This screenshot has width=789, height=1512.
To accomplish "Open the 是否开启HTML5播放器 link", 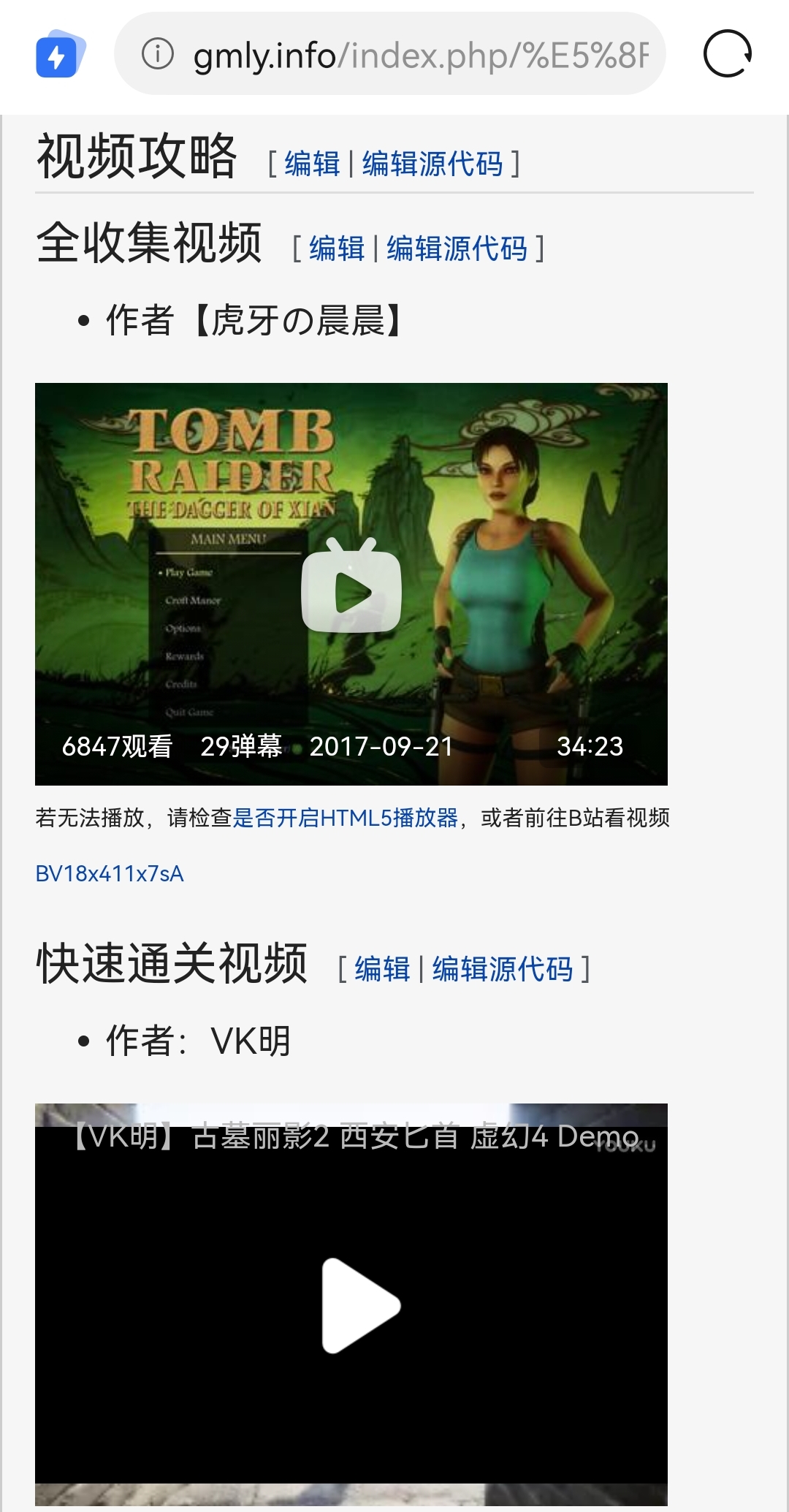I will click(345, 818).
